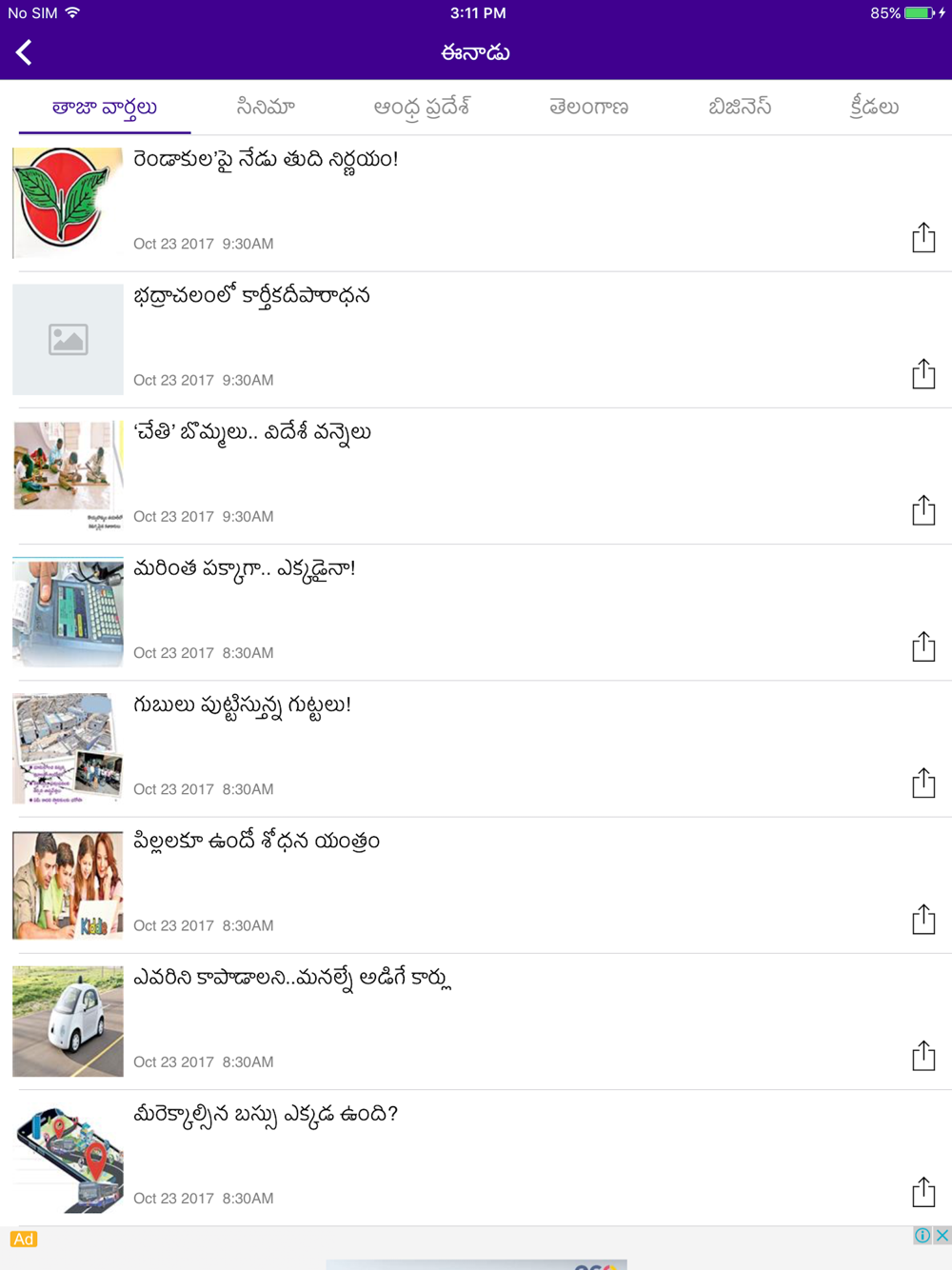The width and height of the screenshot is (952, 1270).
Task: Open the 'చేతి' బొమ్మలు article
Action: [x=476, y=476]
